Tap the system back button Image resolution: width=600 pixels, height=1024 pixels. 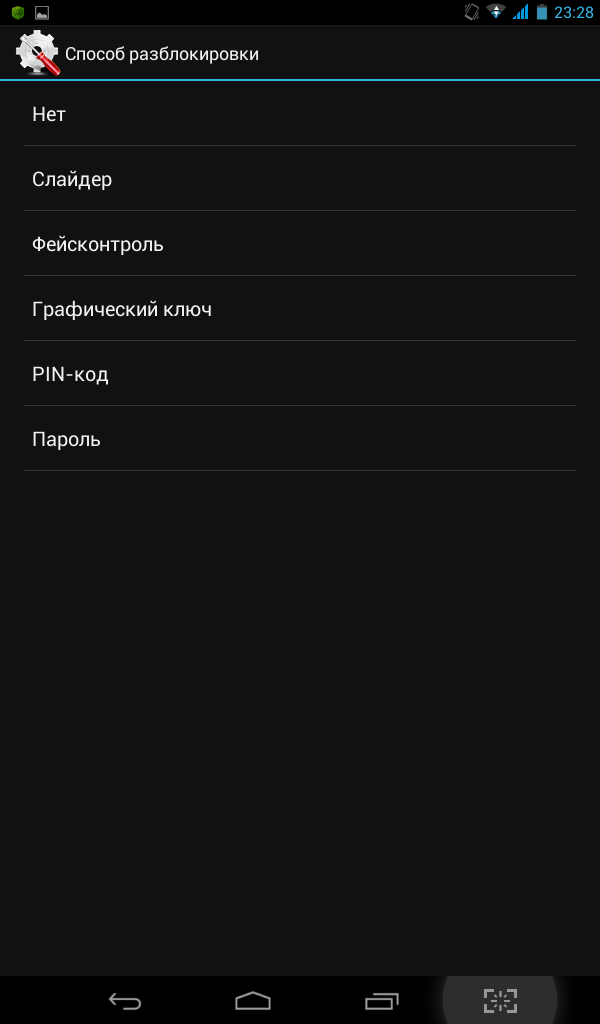(x=125, y=1000)
